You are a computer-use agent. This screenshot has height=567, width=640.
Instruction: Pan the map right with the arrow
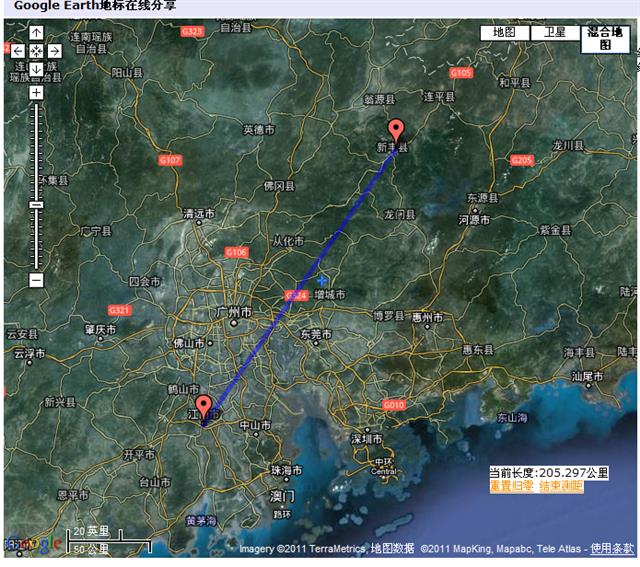pos(55,50)
